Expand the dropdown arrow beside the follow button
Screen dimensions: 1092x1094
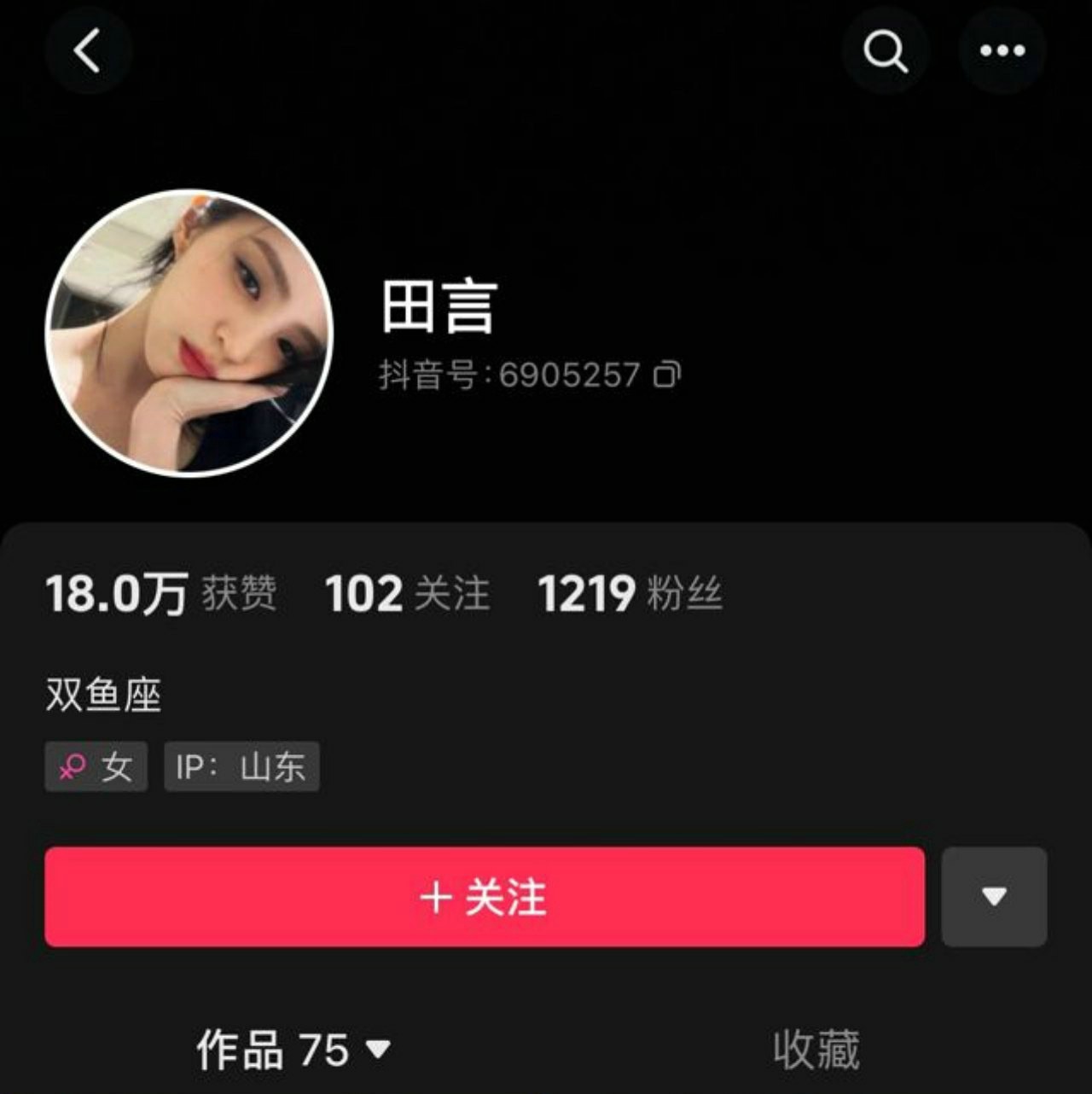pyautogui.click(x=994, y=896)
